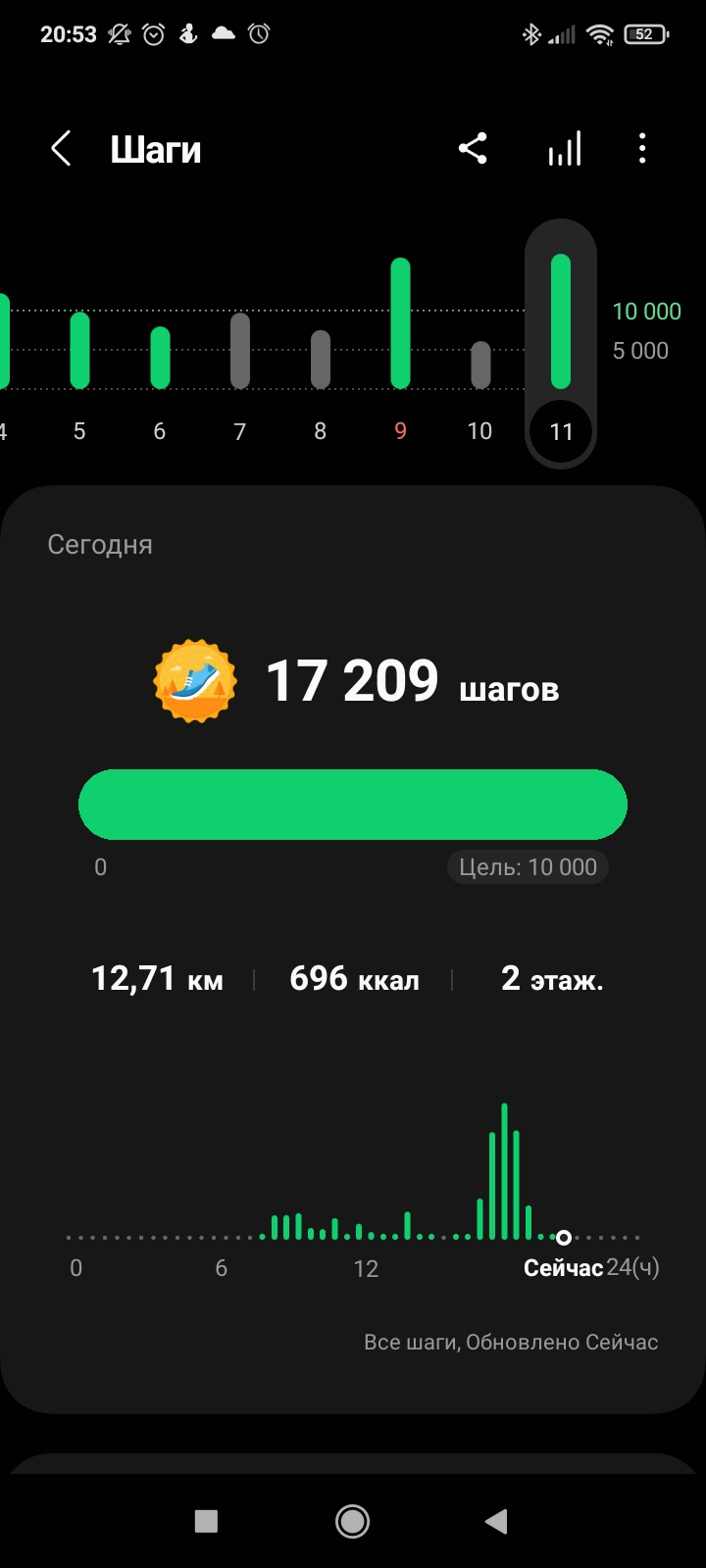Tap the system home button
The image size is (706, 1568).
point(352,1521)
